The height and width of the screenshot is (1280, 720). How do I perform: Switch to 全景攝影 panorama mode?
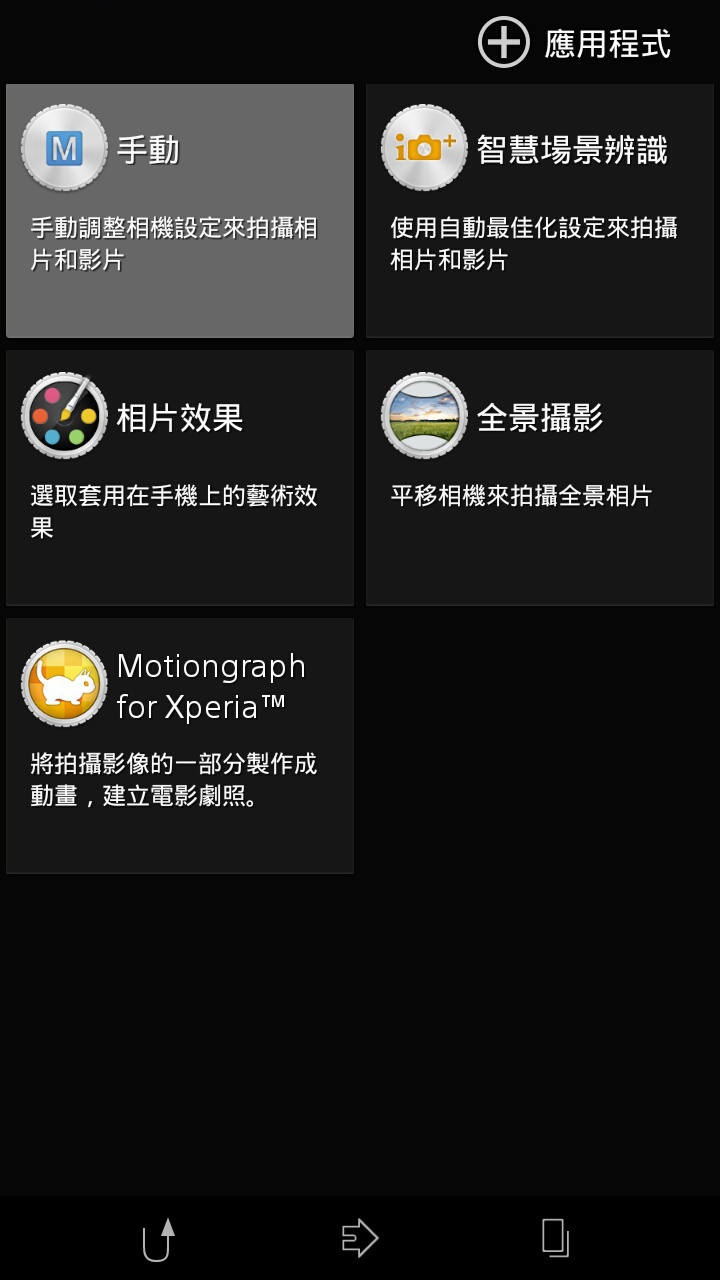pyautogui.click(x=540, y=477)
